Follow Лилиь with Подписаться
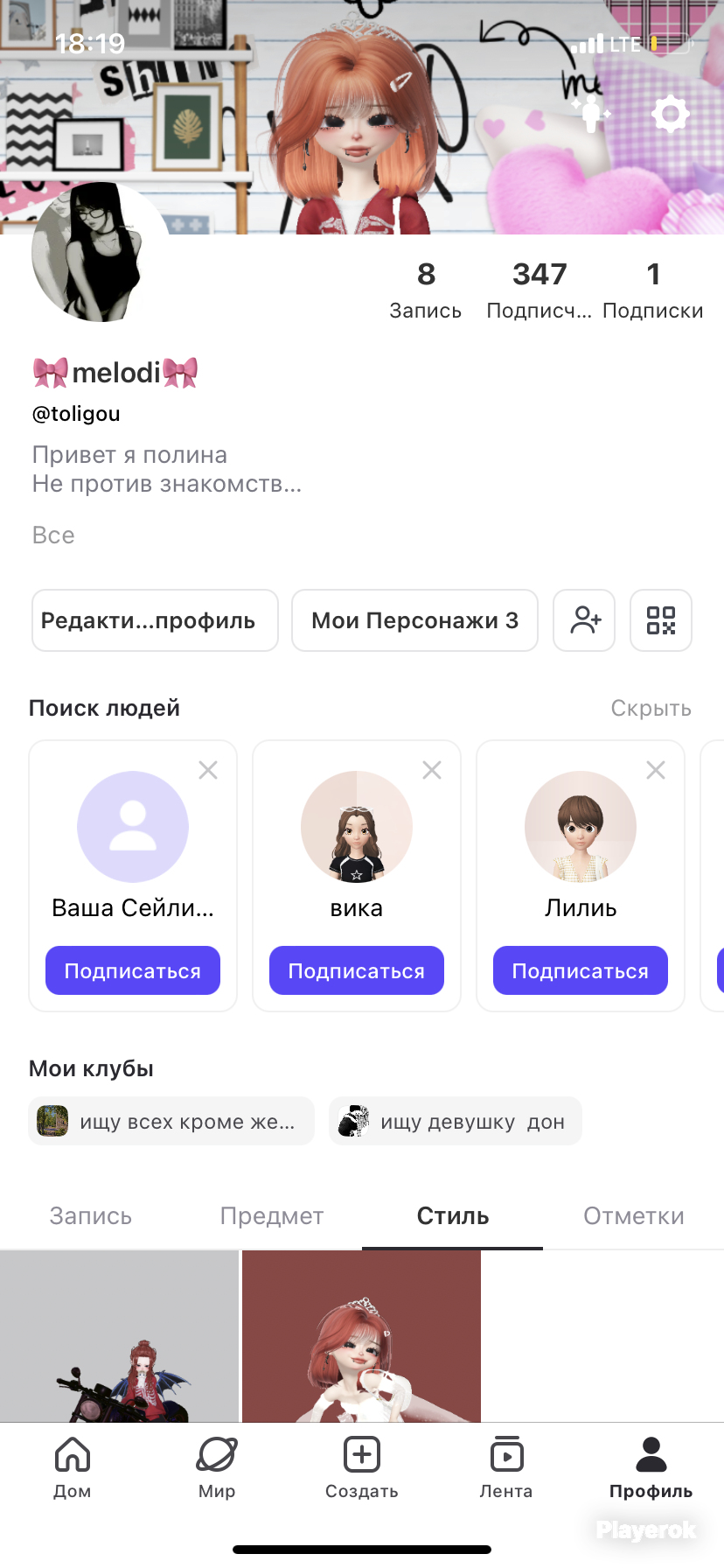Screen dimensions: 724x1568 [x=581, y=970]
